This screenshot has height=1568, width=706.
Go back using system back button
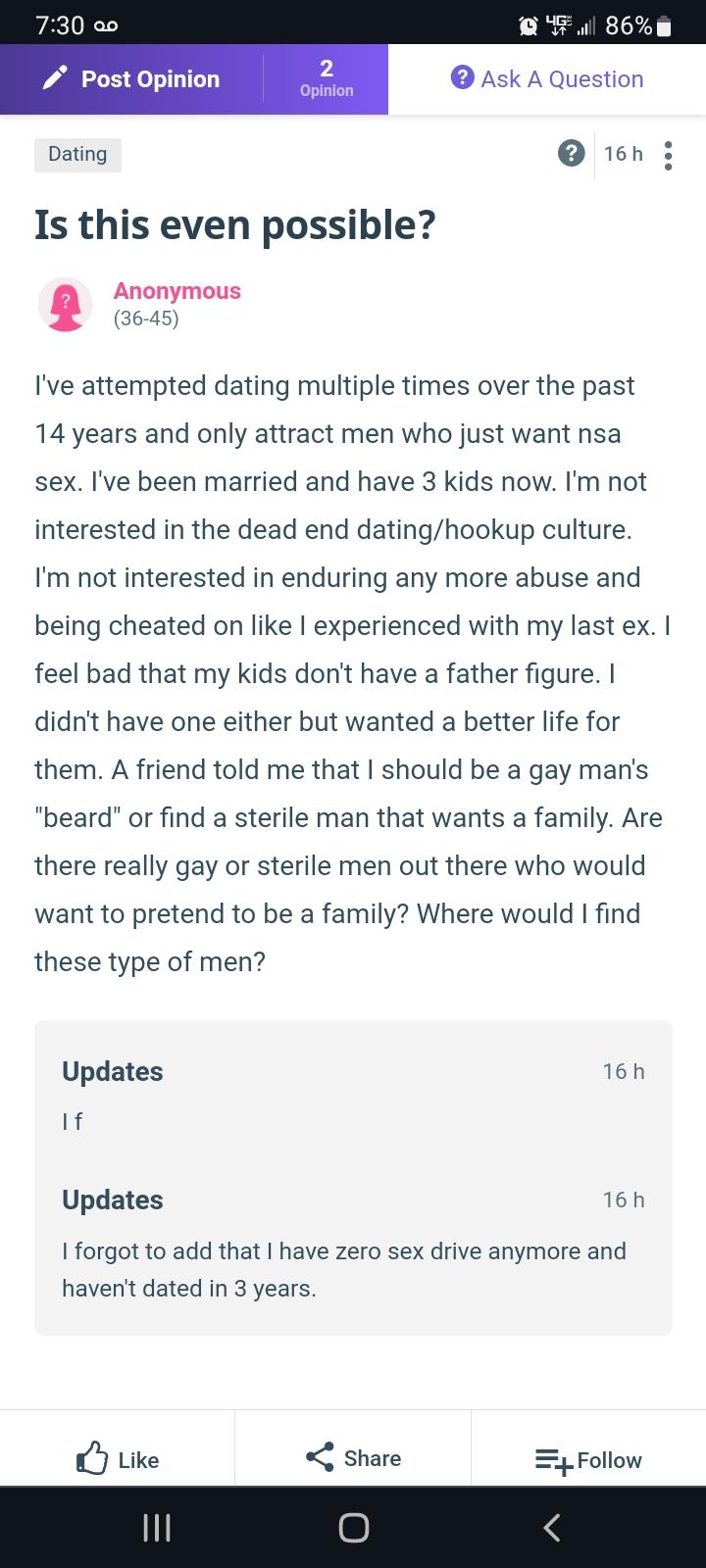[552, 1527]
